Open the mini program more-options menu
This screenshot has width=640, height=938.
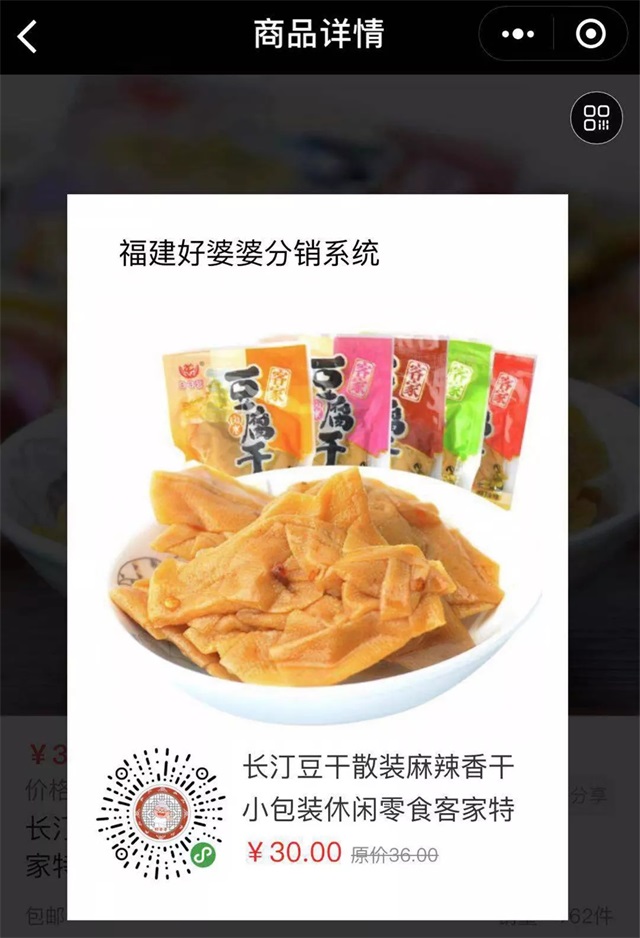coord(518,35)
